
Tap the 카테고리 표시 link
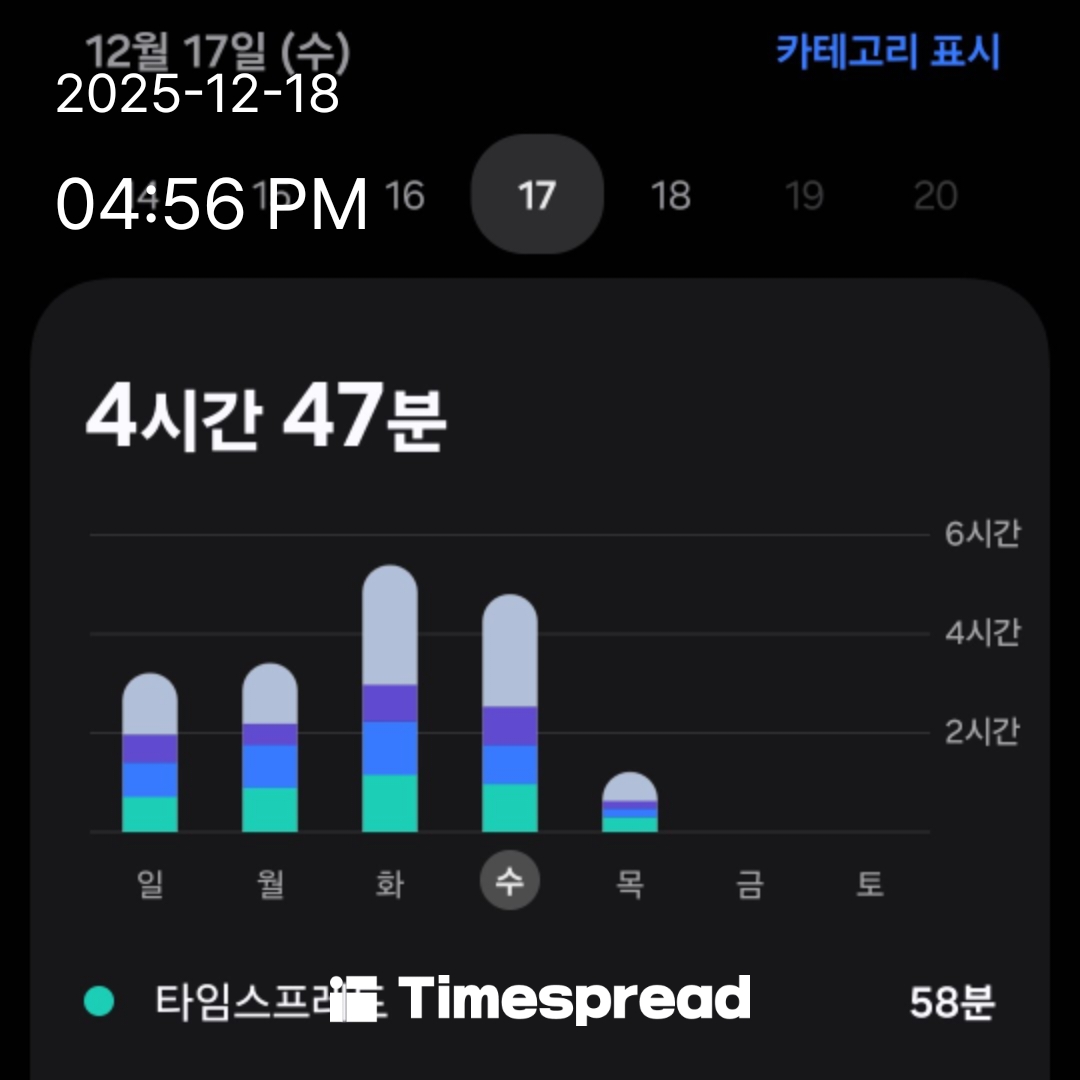(x=887, y=52)
